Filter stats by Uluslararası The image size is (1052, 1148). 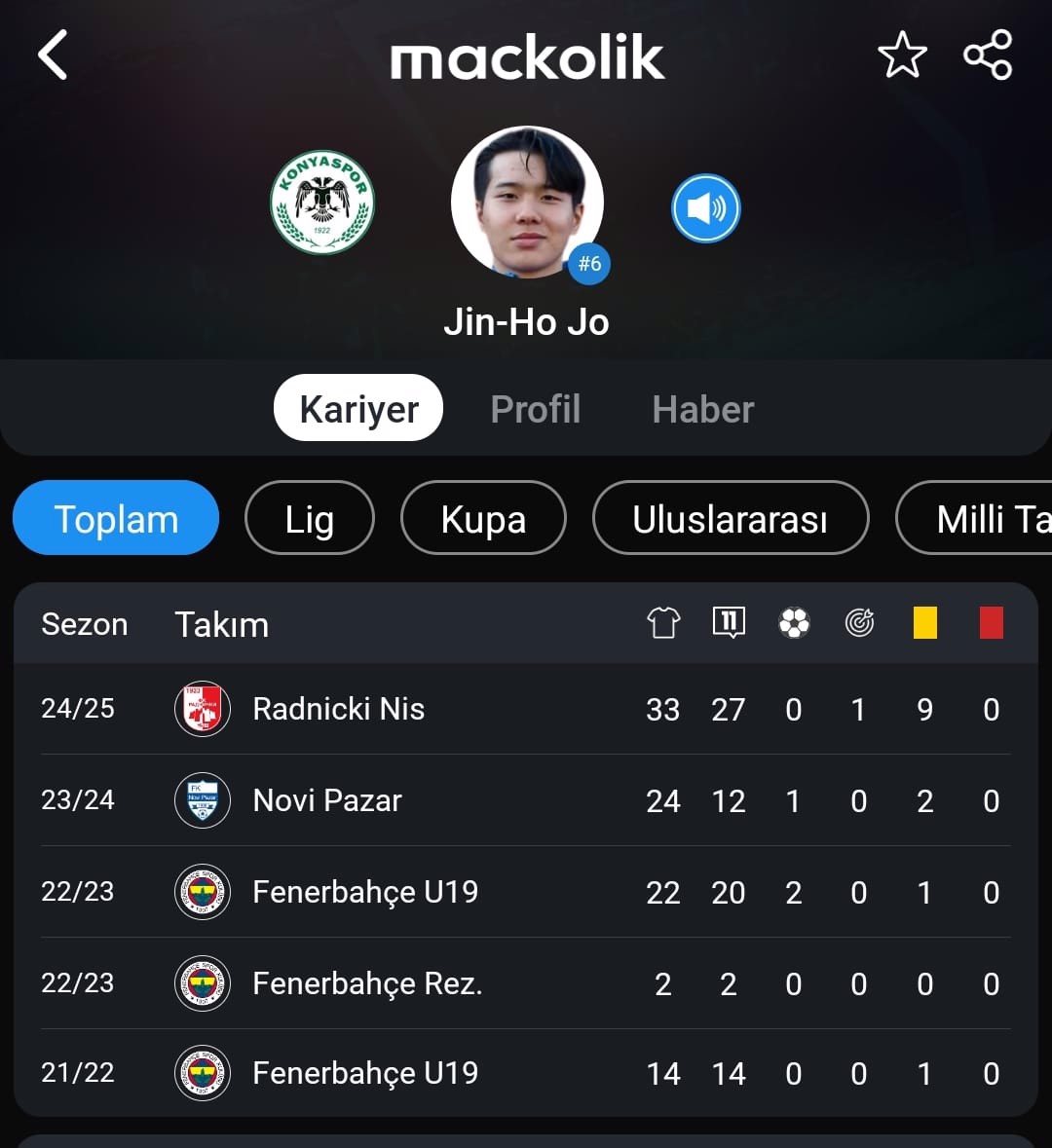pyautogui.click(x=730, y=519)
